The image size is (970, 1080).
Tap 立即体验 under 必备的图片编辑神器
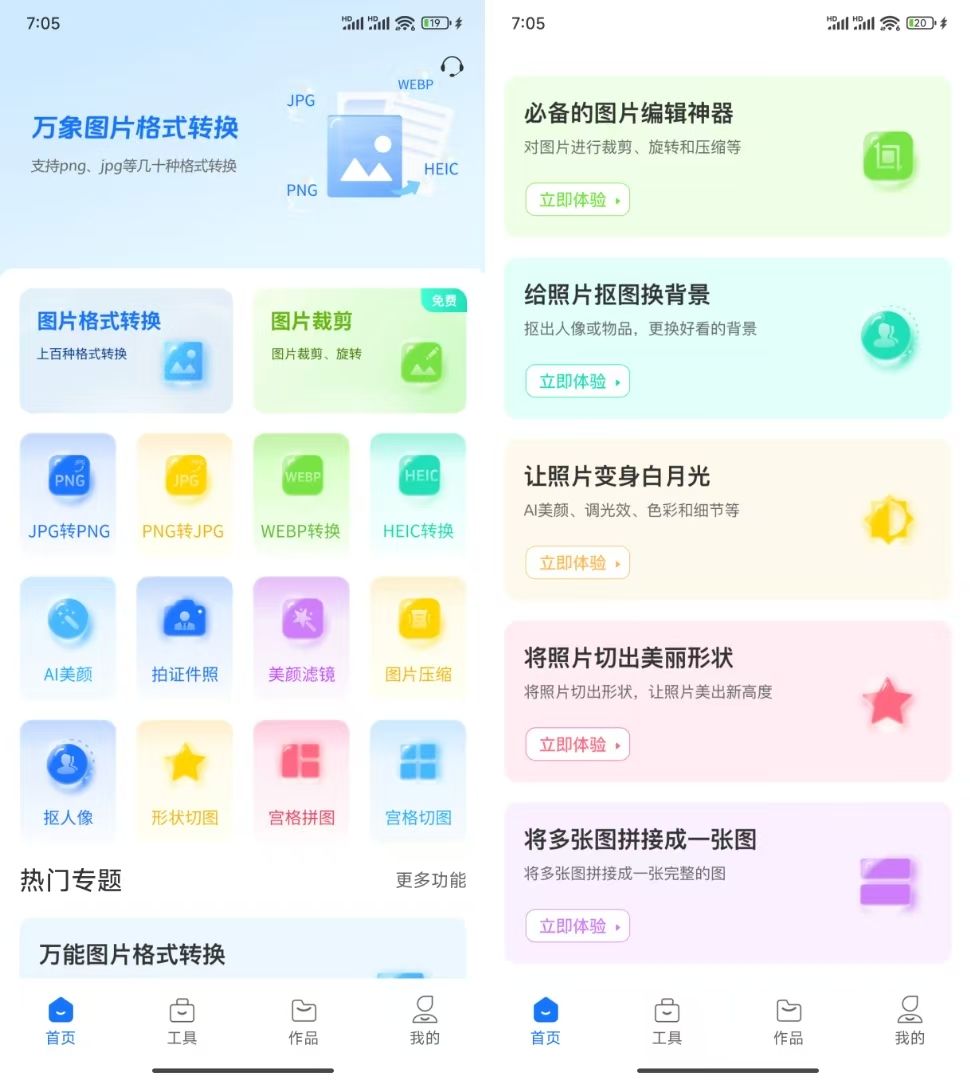click(x=577, y=200)
